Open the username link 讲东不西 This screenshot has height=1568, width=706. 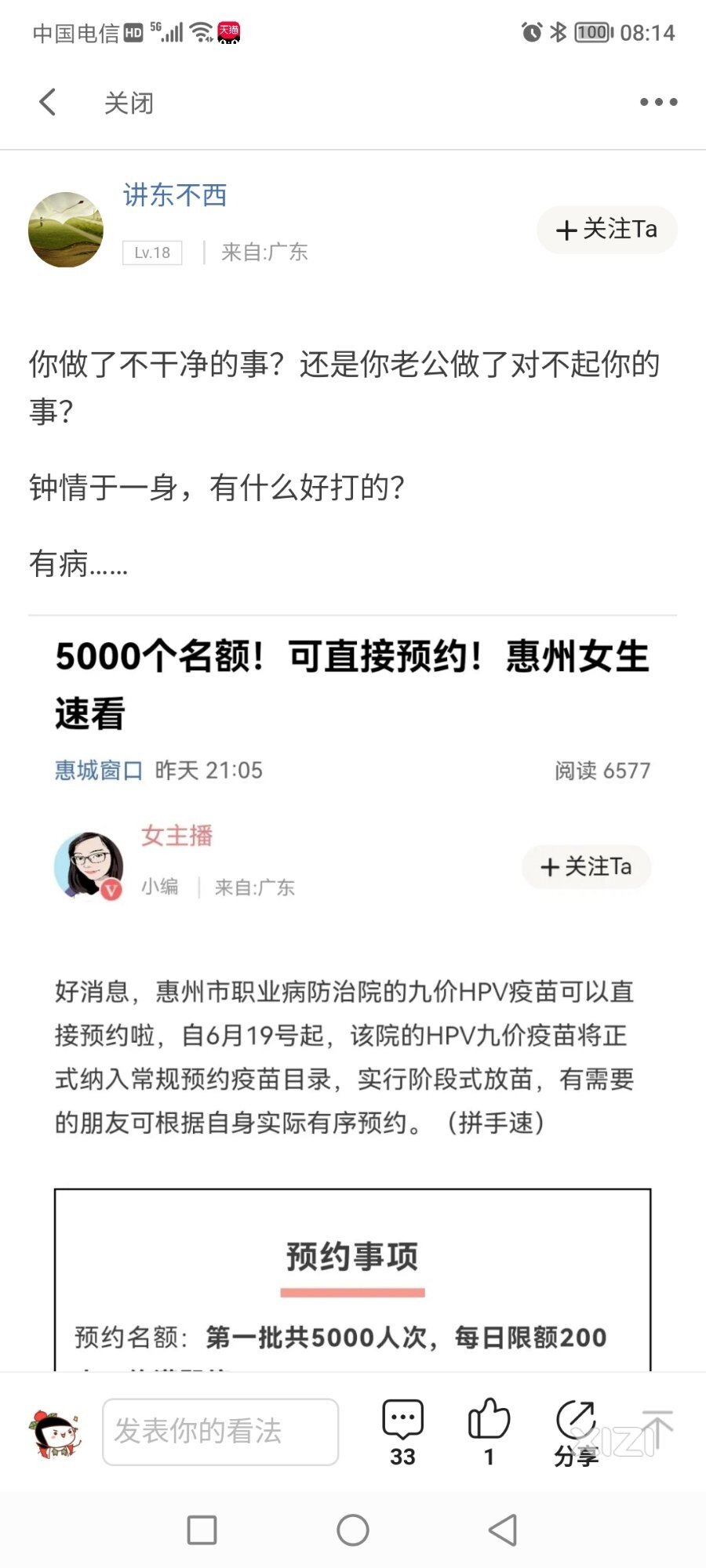pyautogui.click(x=175, y=195)
